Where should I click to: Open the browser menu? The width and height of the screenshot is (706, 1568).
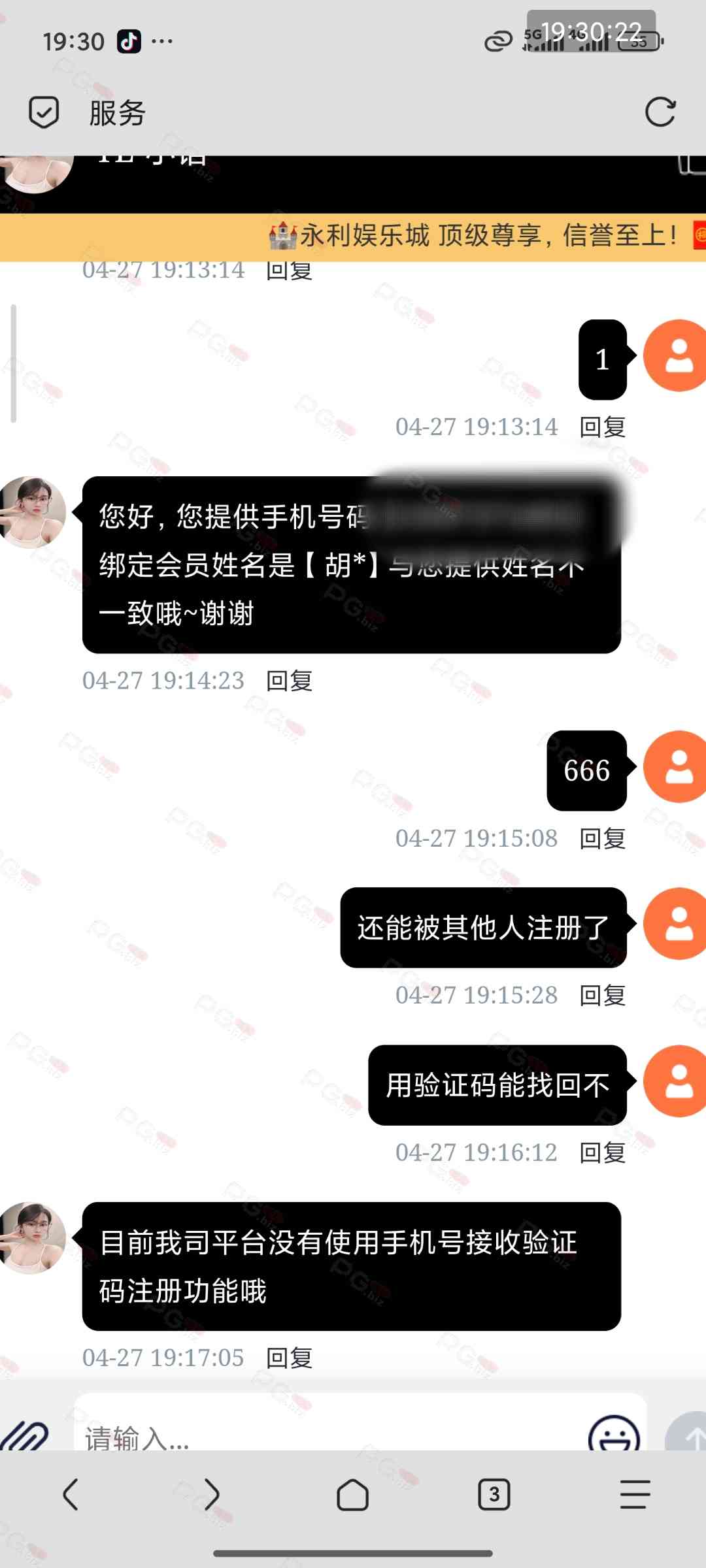click(635, 1494)
